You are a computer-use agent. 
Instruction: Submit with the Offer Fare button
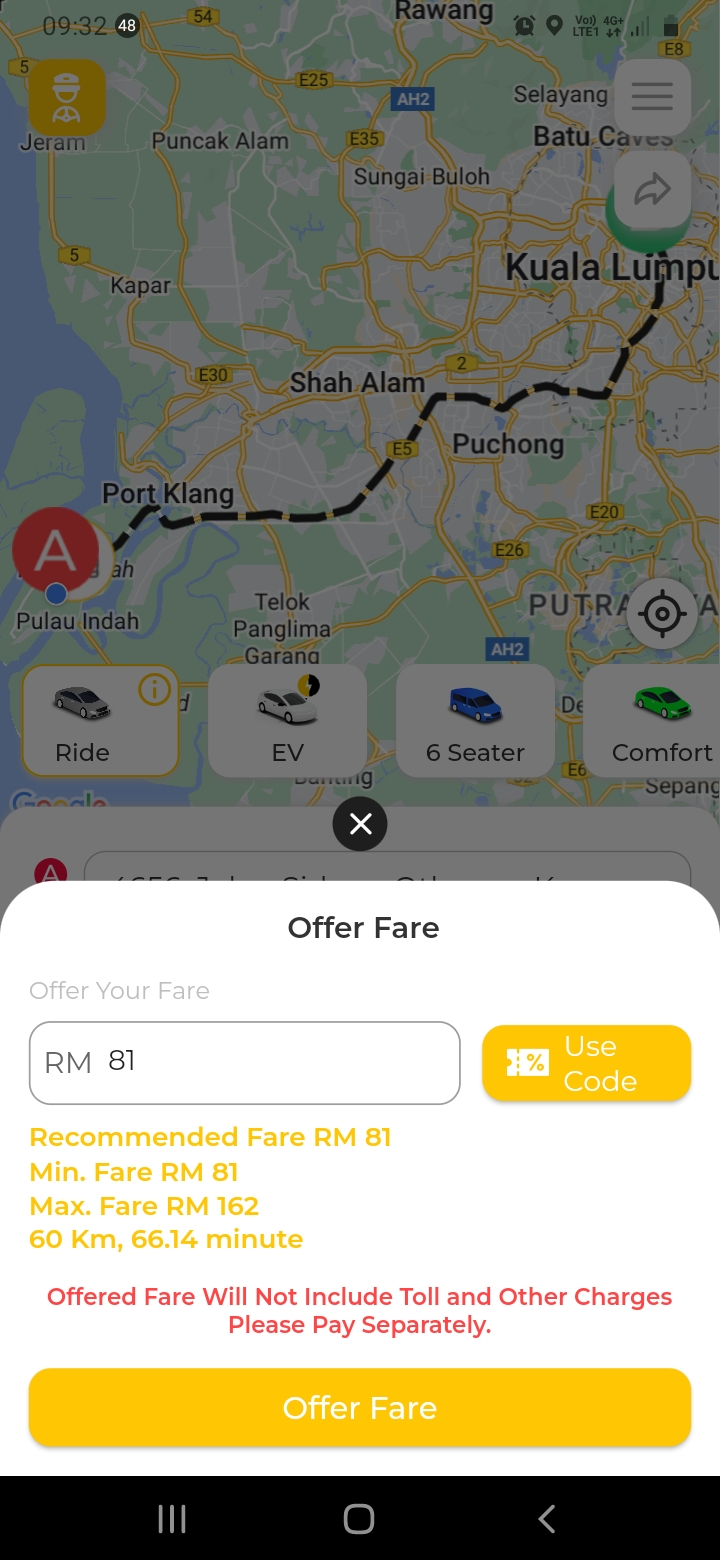point(360,1407)
